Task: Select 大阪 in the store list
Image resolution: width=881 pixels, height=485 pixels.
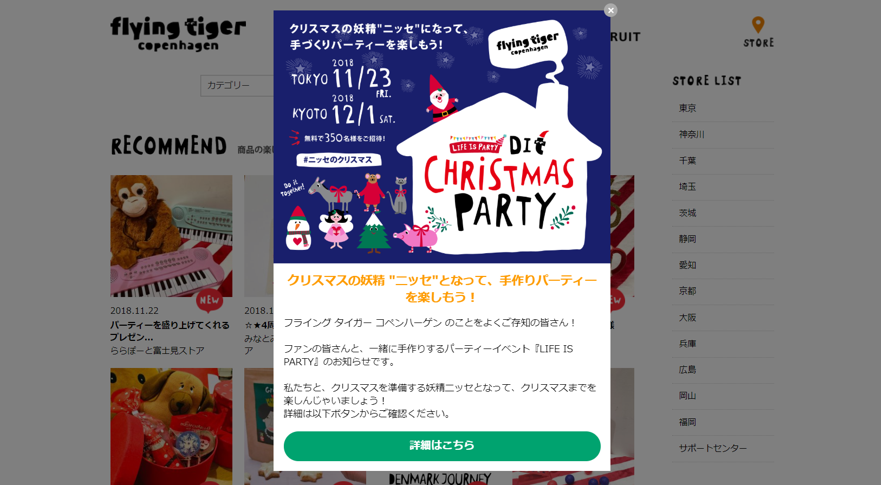Action: (x=688, y=317)
